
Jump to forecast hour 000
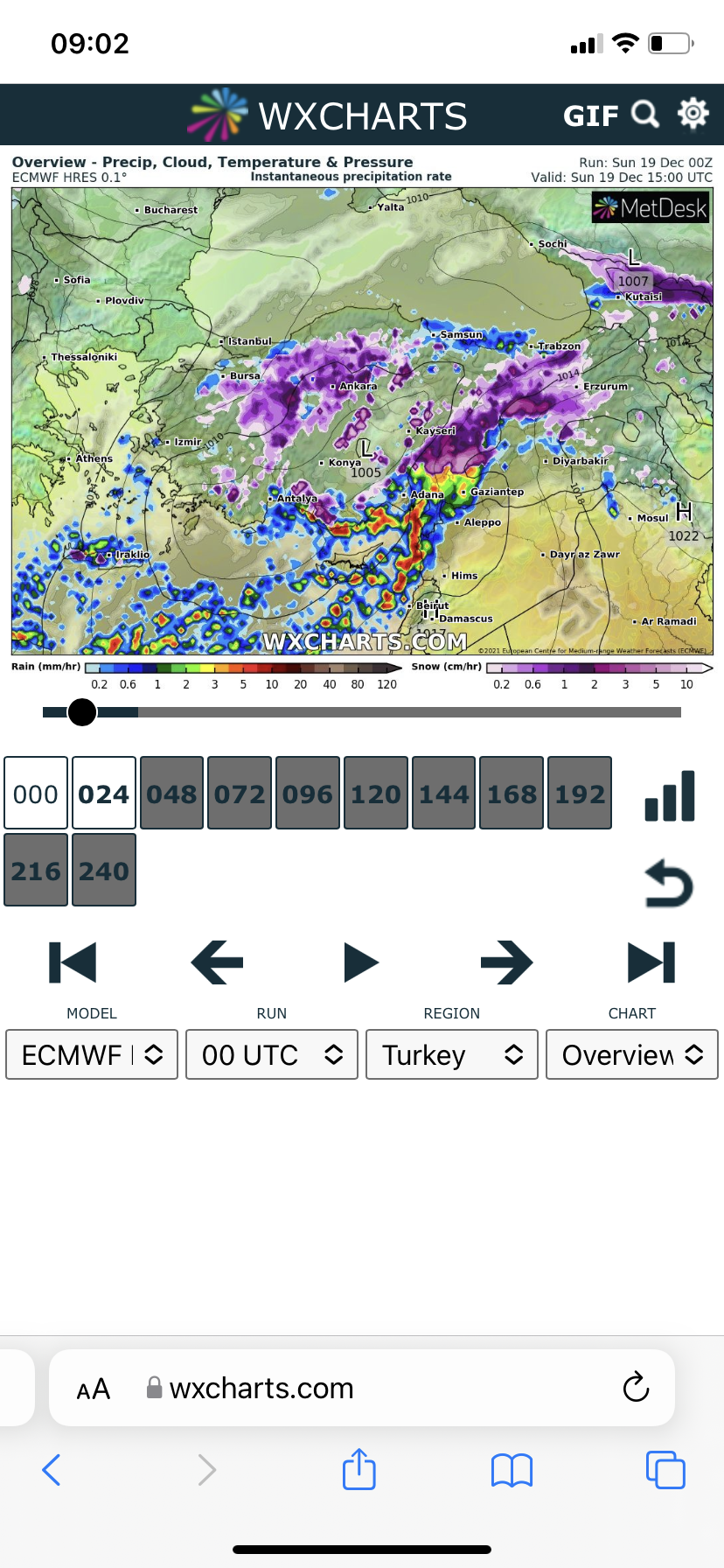point(36,793)
